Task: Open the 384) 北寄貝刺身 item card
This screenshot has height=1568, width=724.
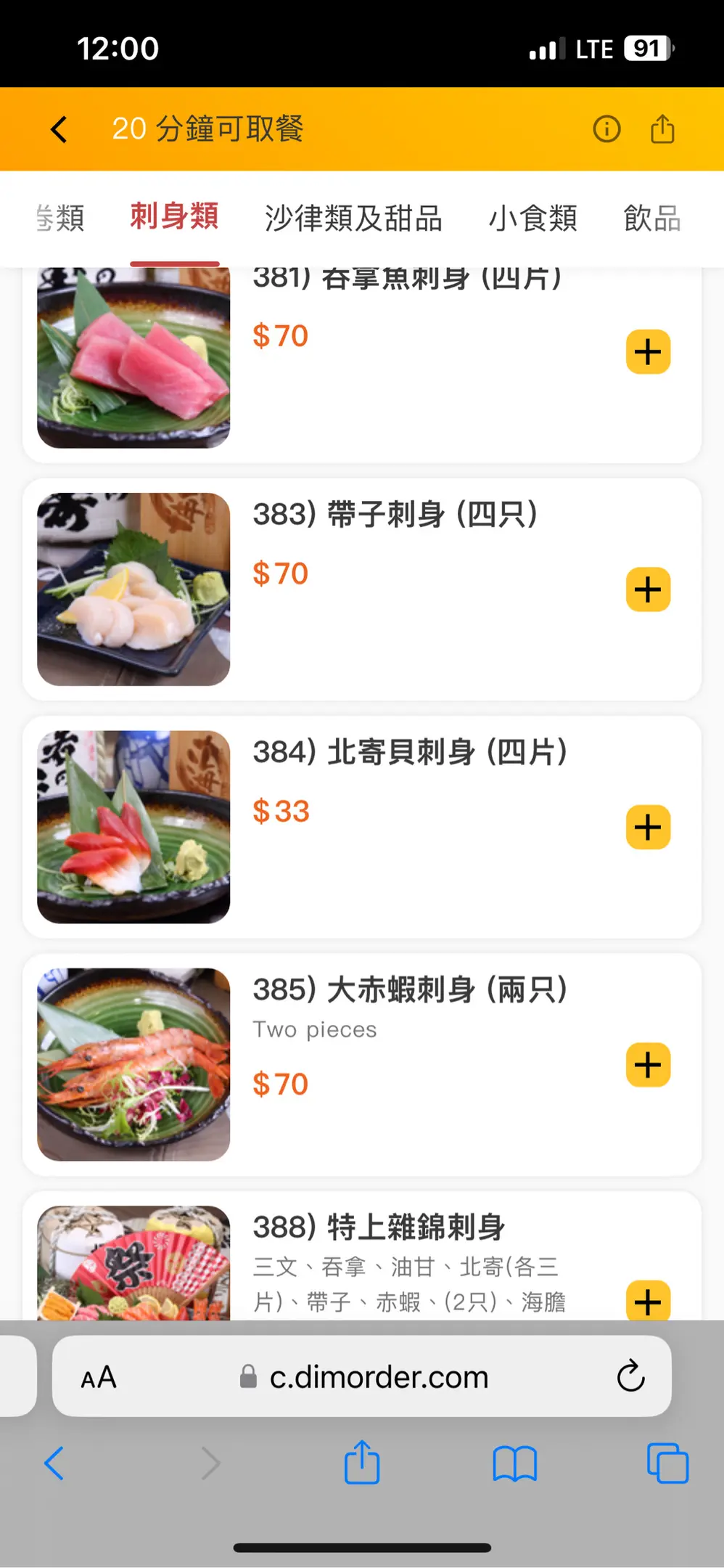Action: pyautogui.click(x=362, y=827)
